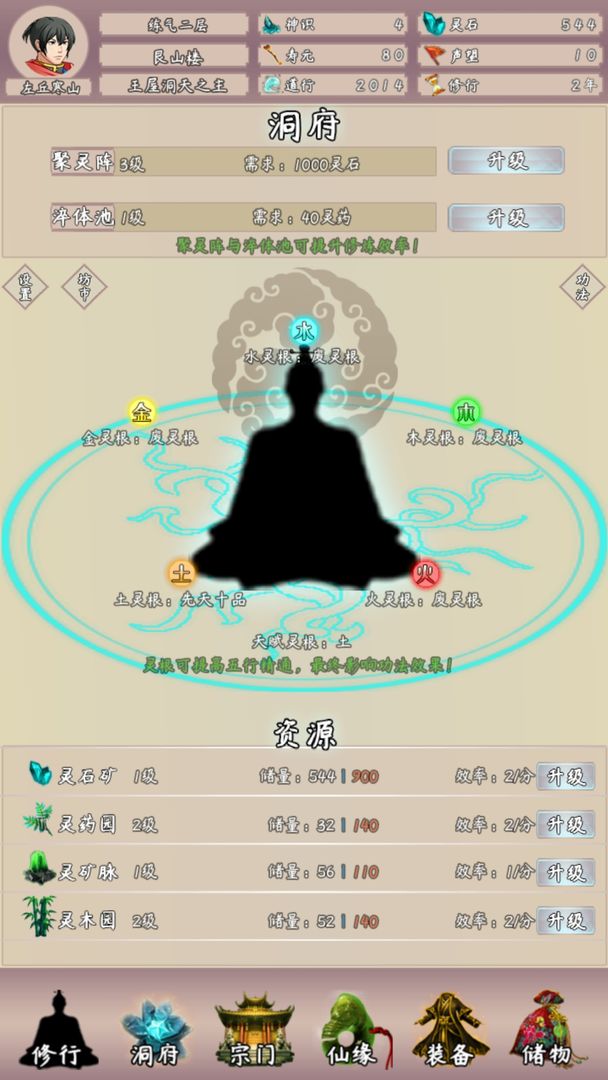Select the 火 fire spirit root orb
Viewport: 608px width, 1080px height.
[x=426, y=573]
